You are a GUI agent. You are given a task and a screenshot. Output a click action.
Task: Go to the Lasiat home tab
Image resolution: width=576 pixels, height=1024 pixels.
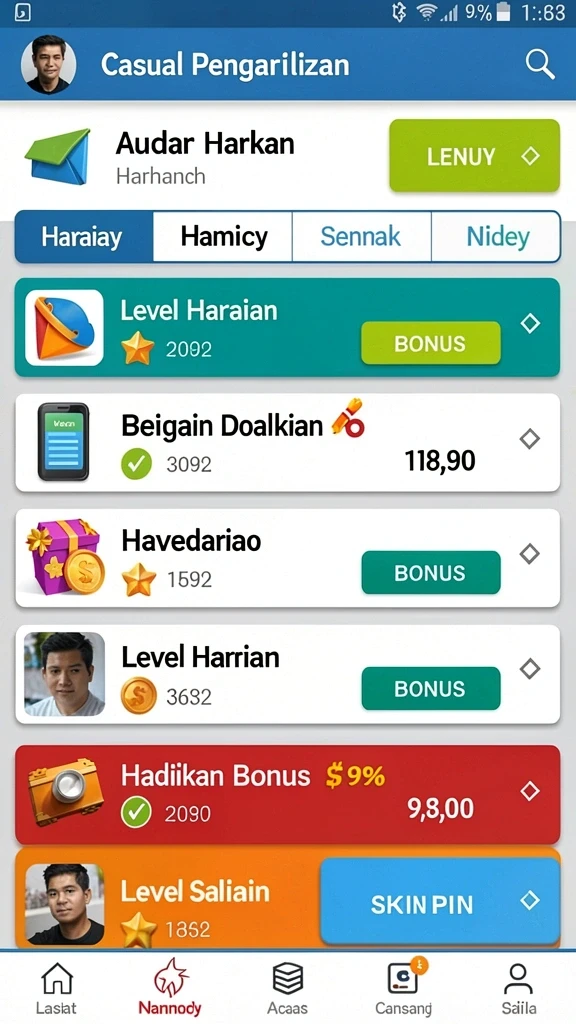[57, 987]
